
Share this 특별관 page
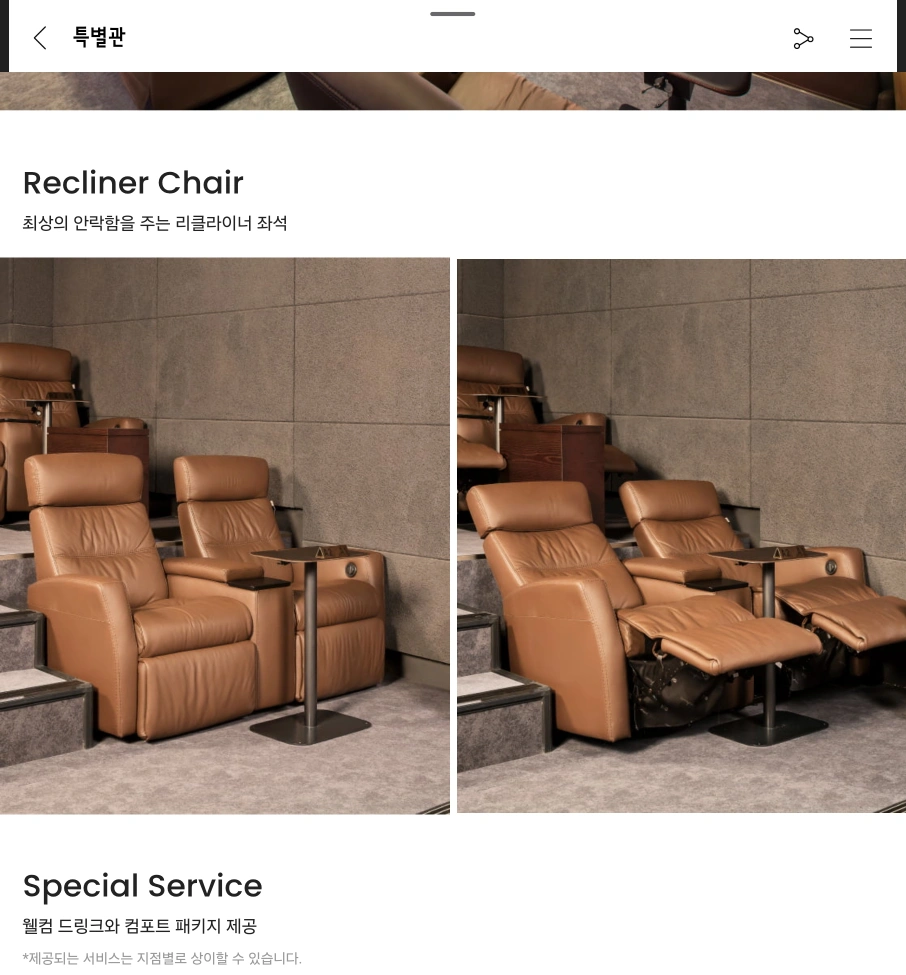click(x=803, y=38)
